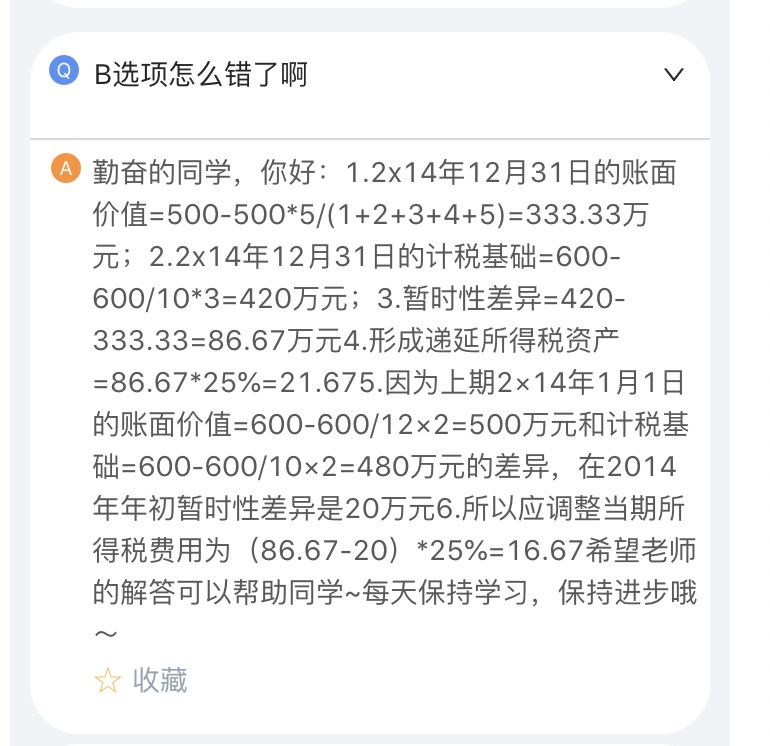
Task: Tap the 收藏 star to save answer
Action: click(107, 681)
